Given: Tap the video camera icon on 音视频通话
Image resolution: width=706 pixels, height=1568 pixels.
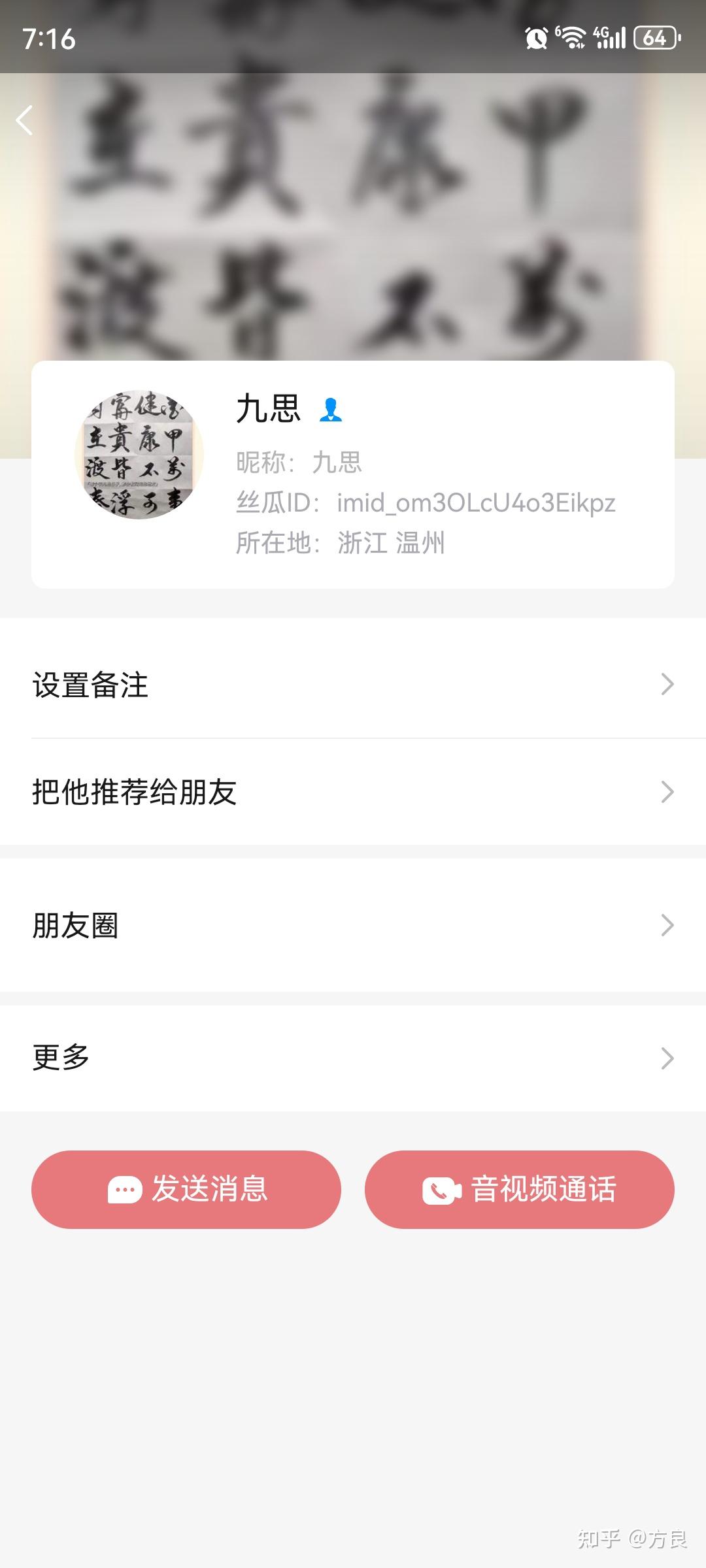Looking at the screenshot, I should pyautogui.click(x=441, y=1190).
